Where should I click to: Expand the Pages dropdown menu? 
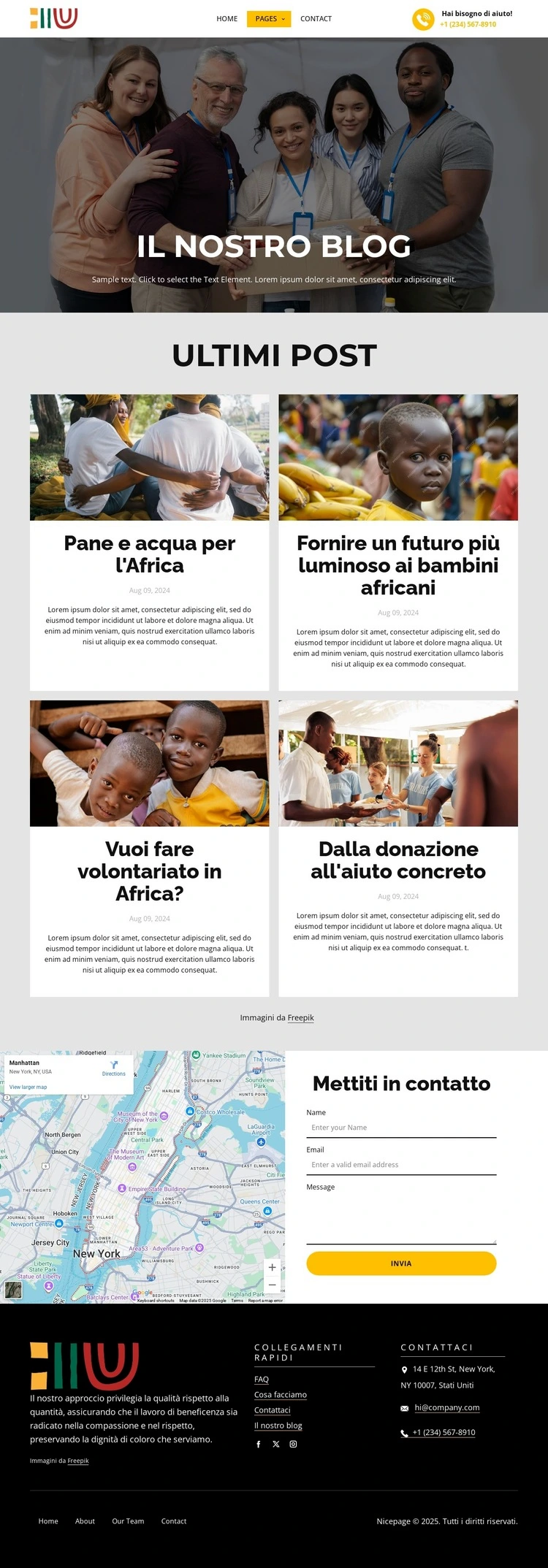coord(268,19)
